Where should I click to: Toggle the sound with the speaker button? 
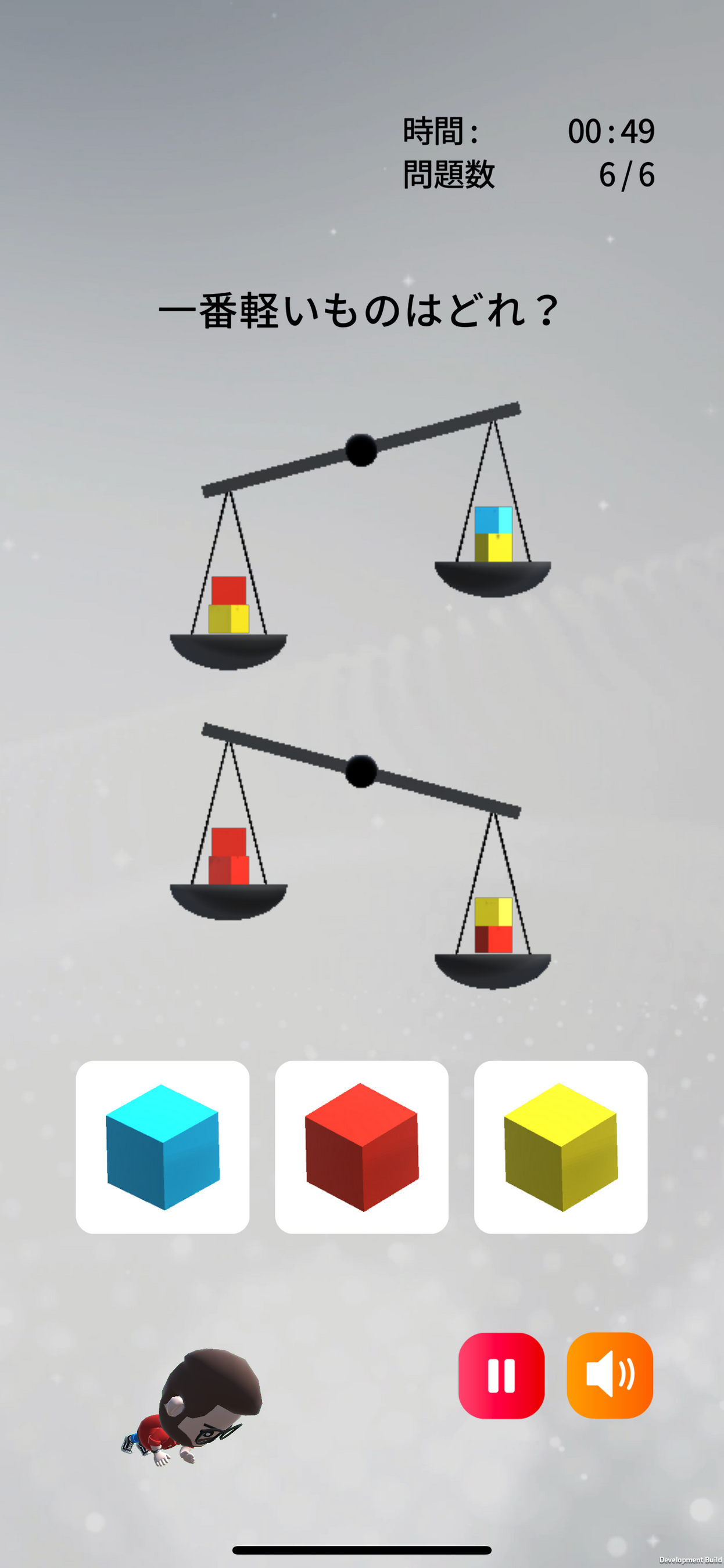pos(610,1375)
